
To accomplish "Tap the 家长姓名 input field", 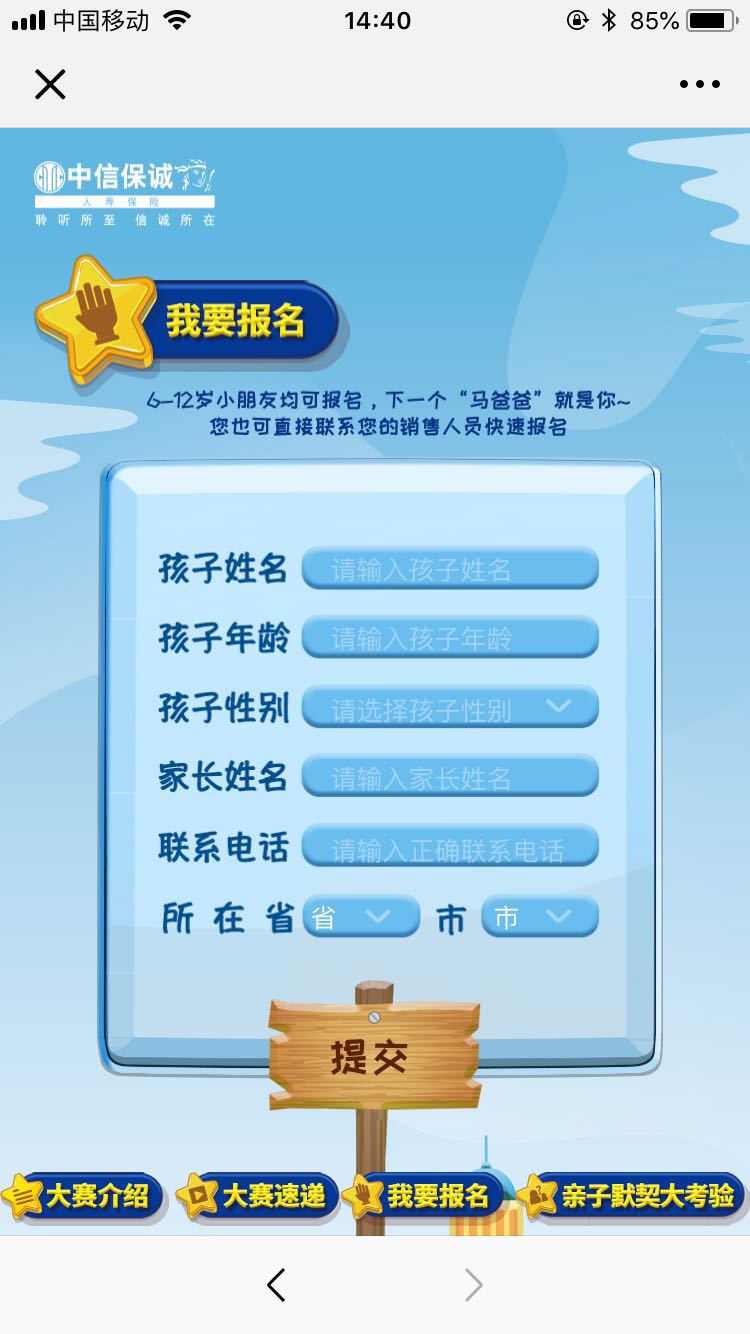I will [450, 777].
